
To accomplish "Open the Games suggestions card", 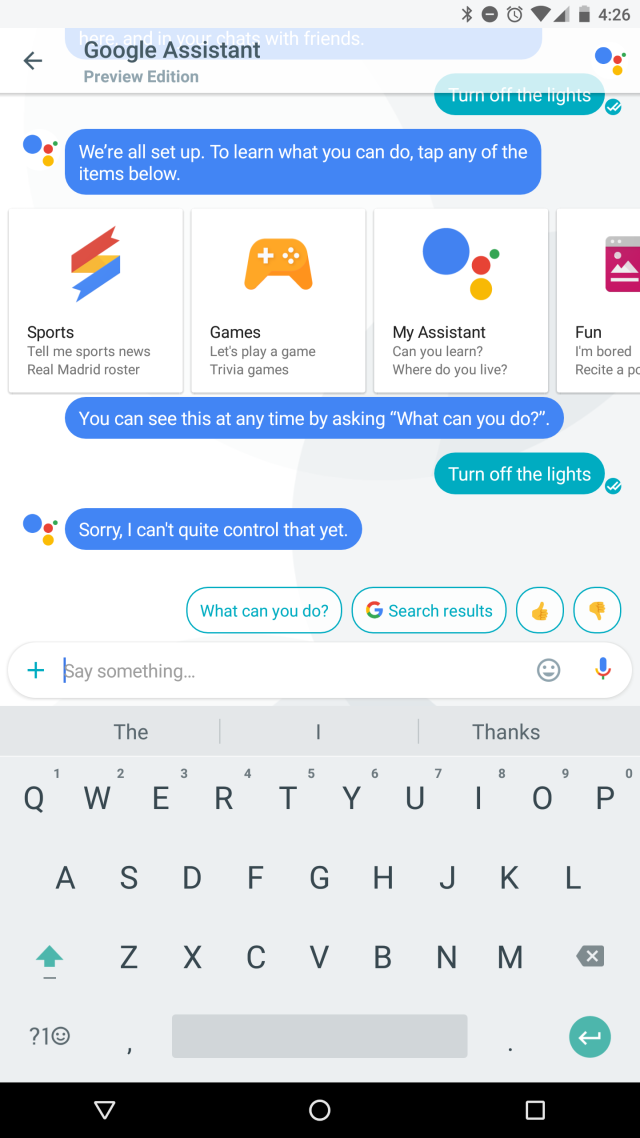I will click(x=278, y=300).
